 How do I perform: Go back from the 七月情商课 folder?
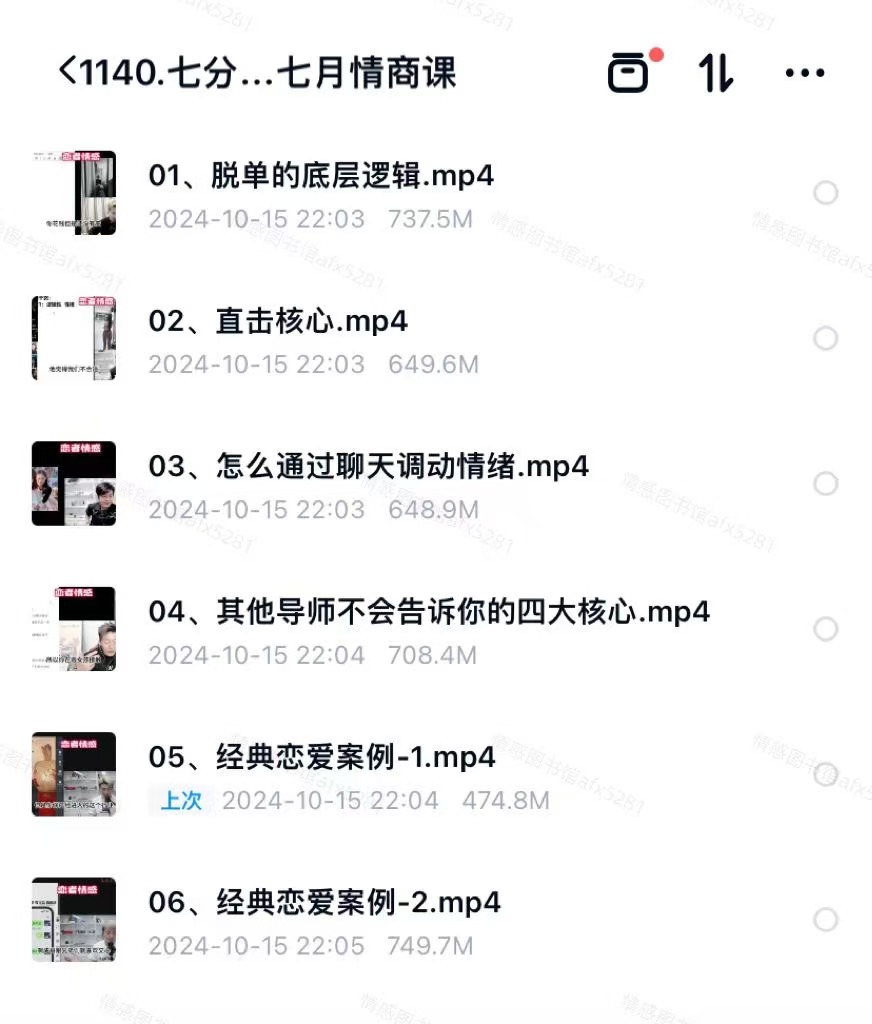pyautogui.click(x=68, y=72)
